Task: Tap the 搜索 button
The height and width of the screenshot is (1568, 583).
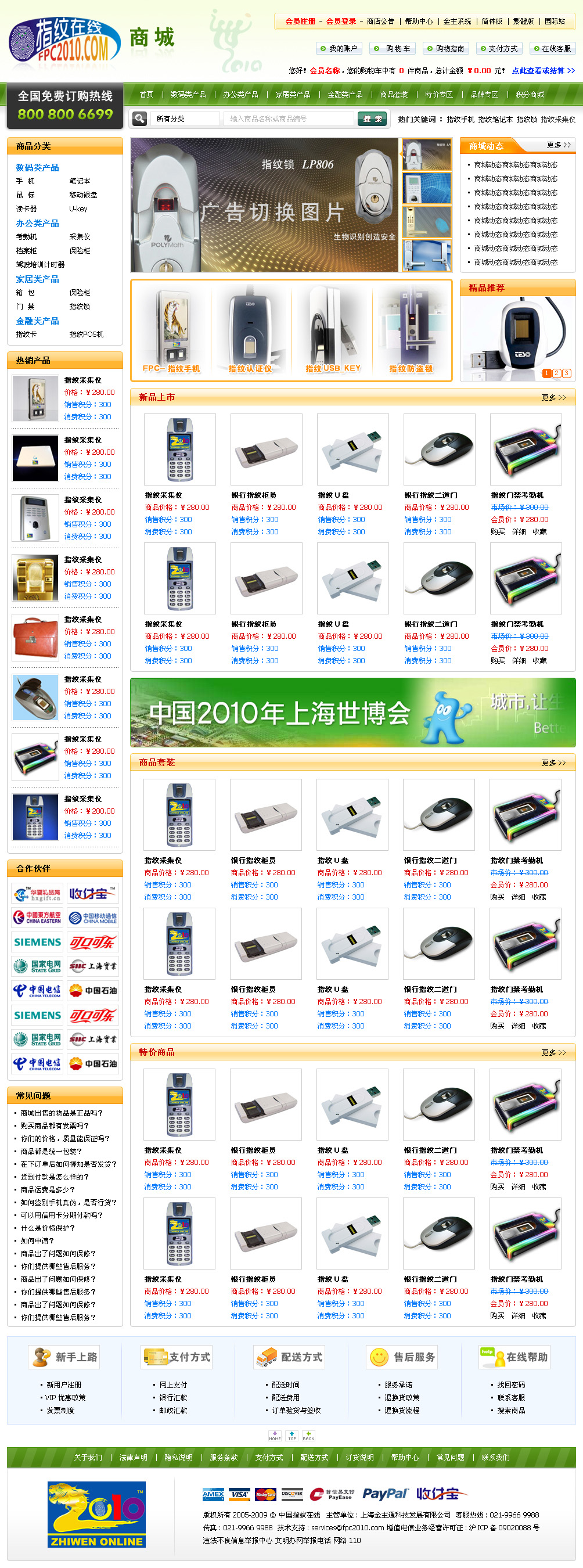Action: point(372,118)
